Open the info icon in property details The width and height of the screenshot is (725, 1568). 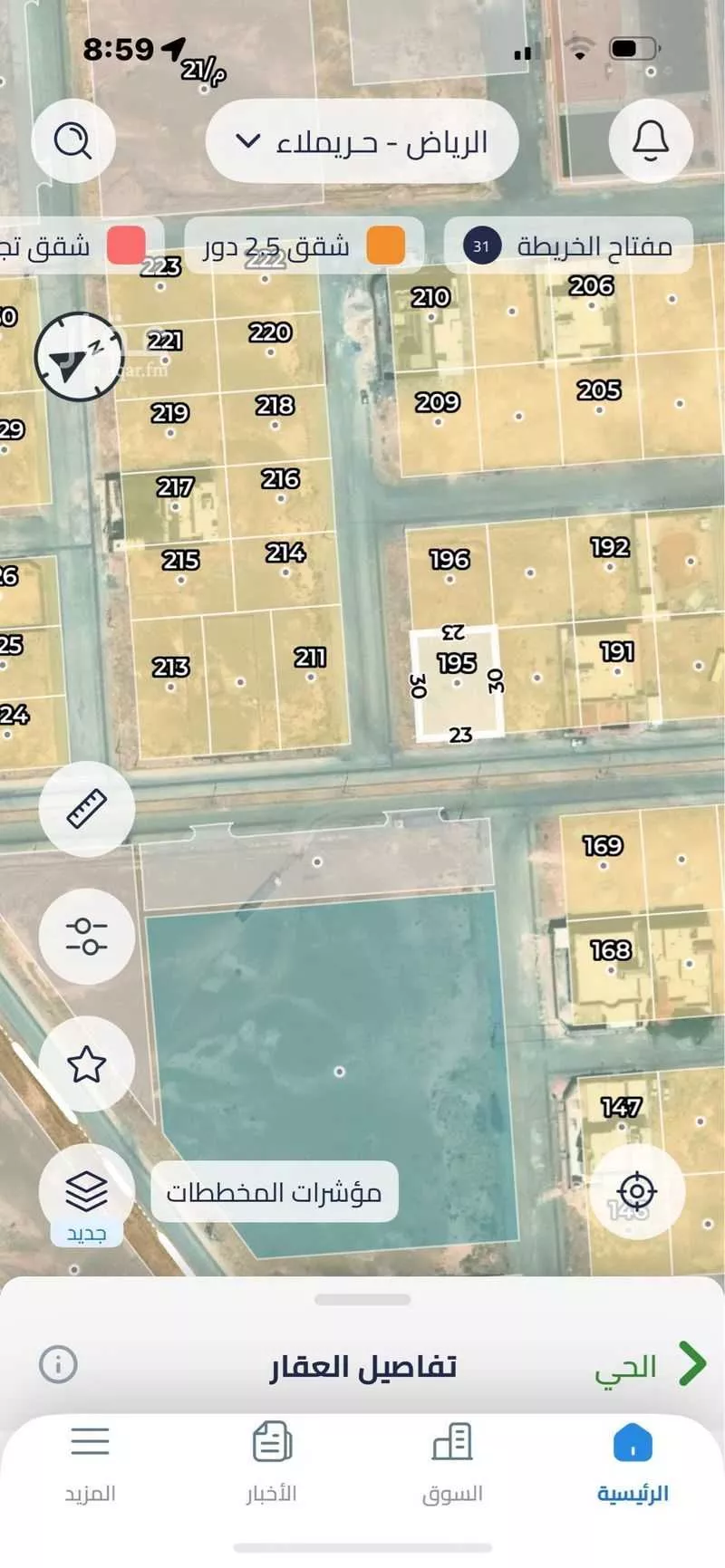59,1364
